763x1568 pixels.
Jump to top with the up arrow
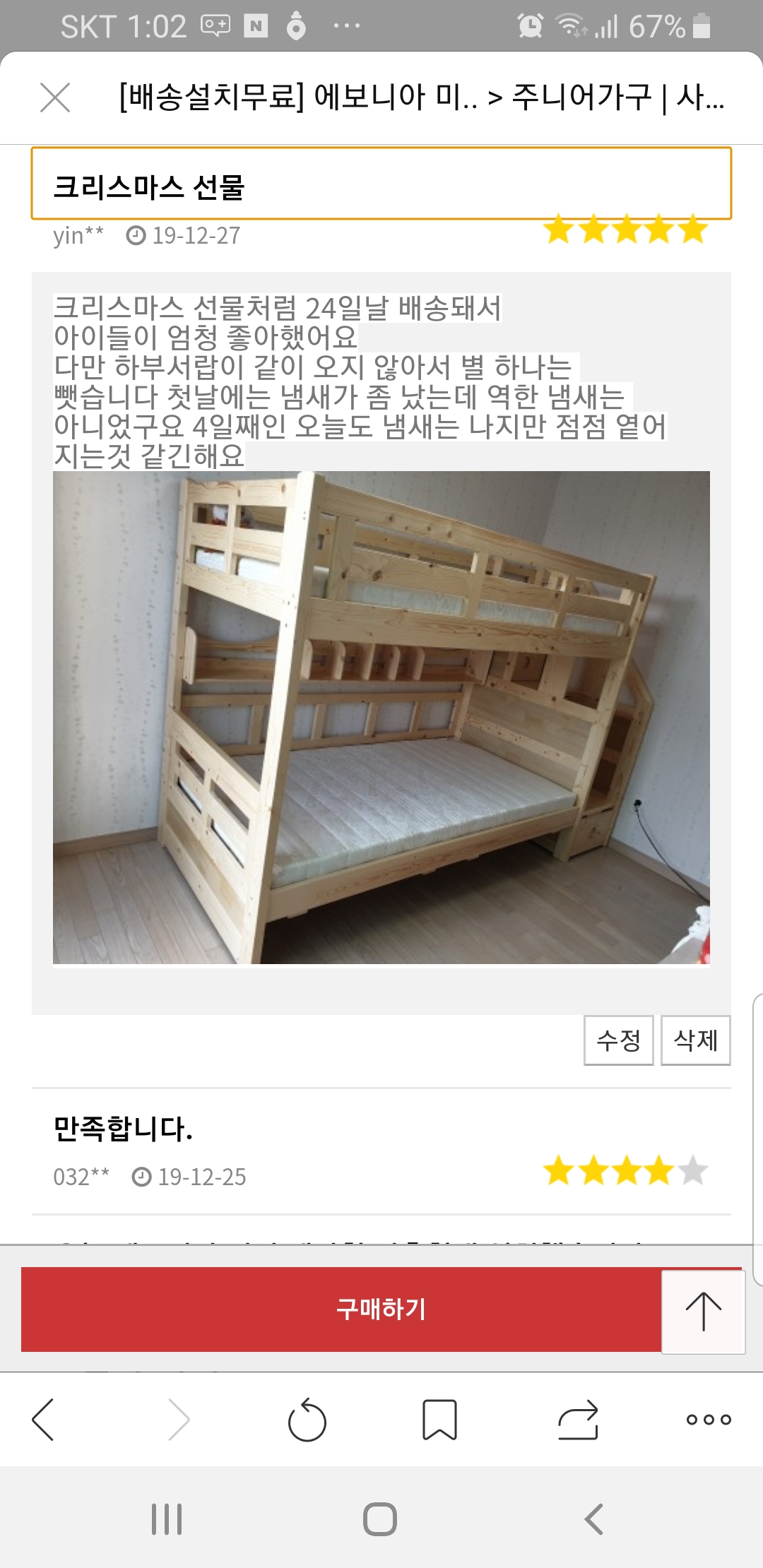[703, 1311]
